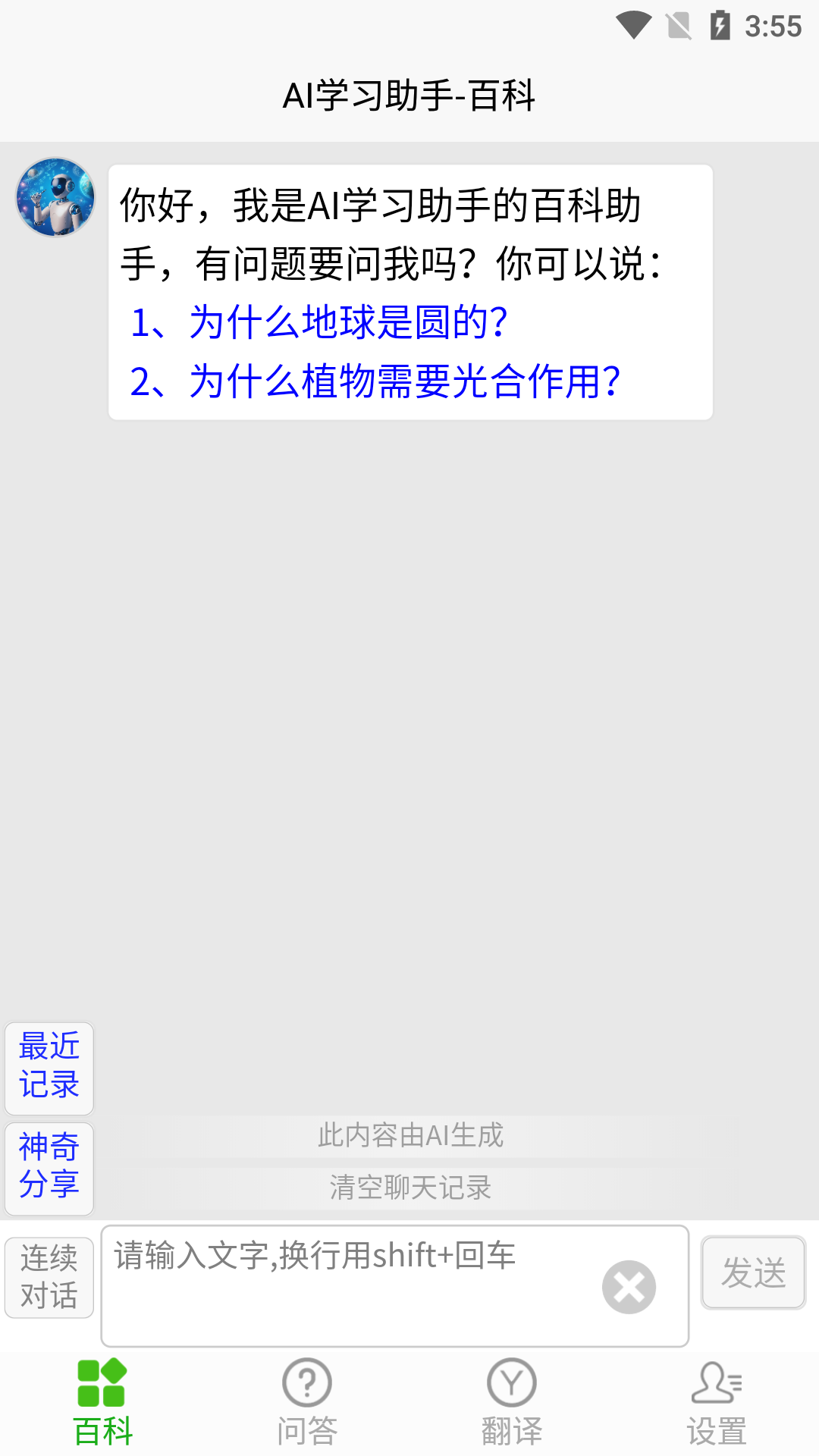Open the 问答 question mark icon
Viewport: 819px width, 1456px height.
306,1384
